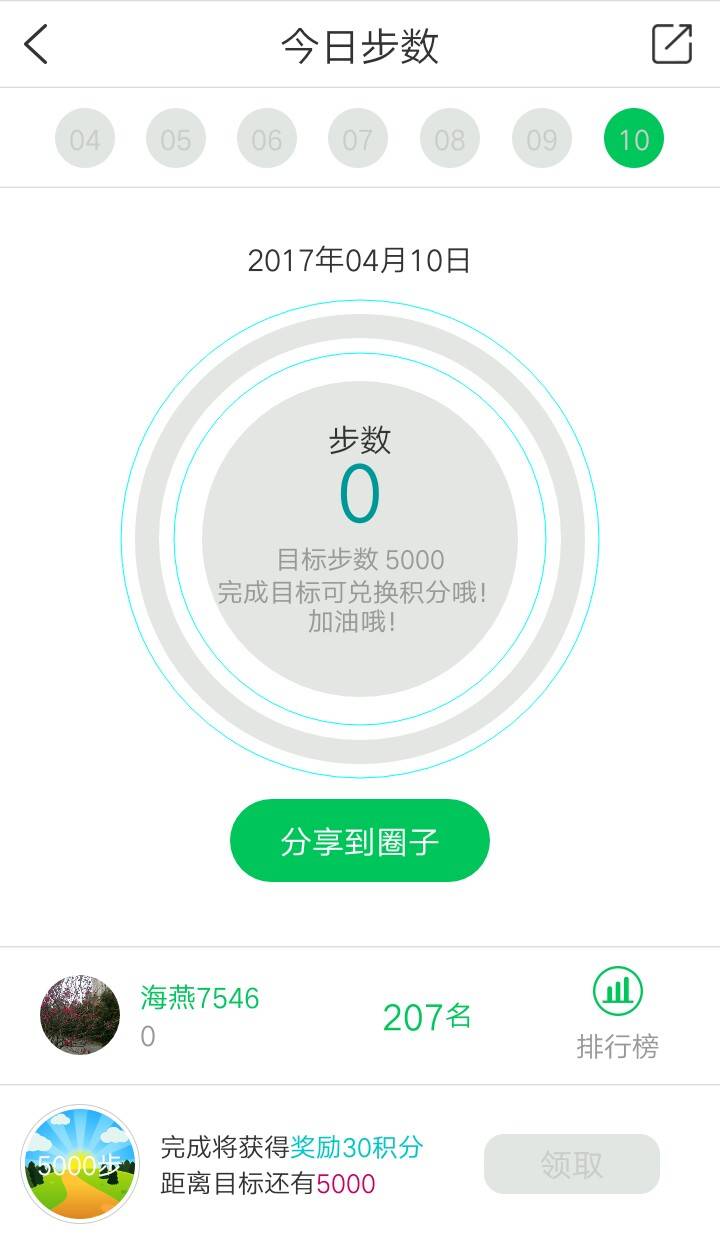Tap the 分享到圈子 button
The height and width of the screenshot is (1244, 720).
360,841
